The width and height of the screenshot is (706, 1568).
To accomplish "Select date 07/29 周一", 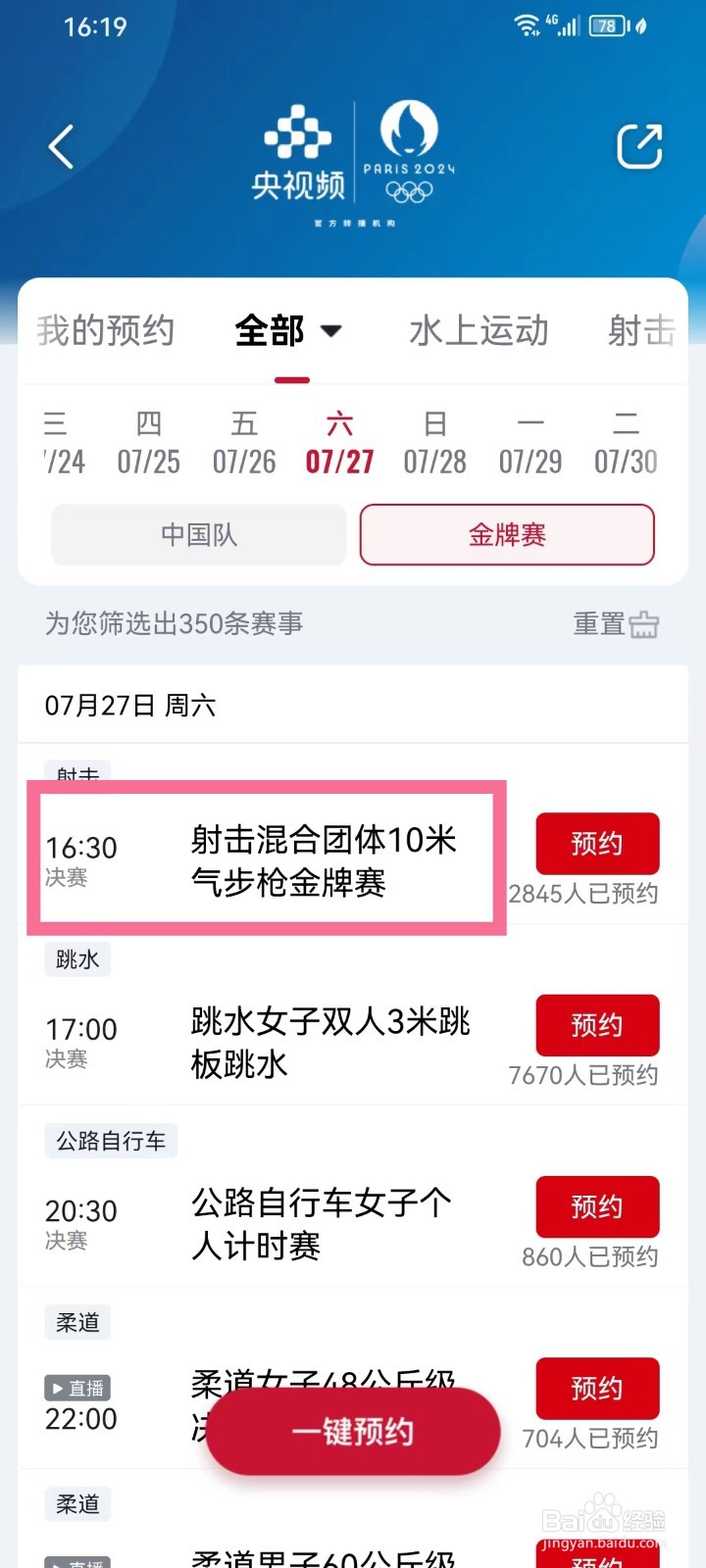I will pos(530,443).
